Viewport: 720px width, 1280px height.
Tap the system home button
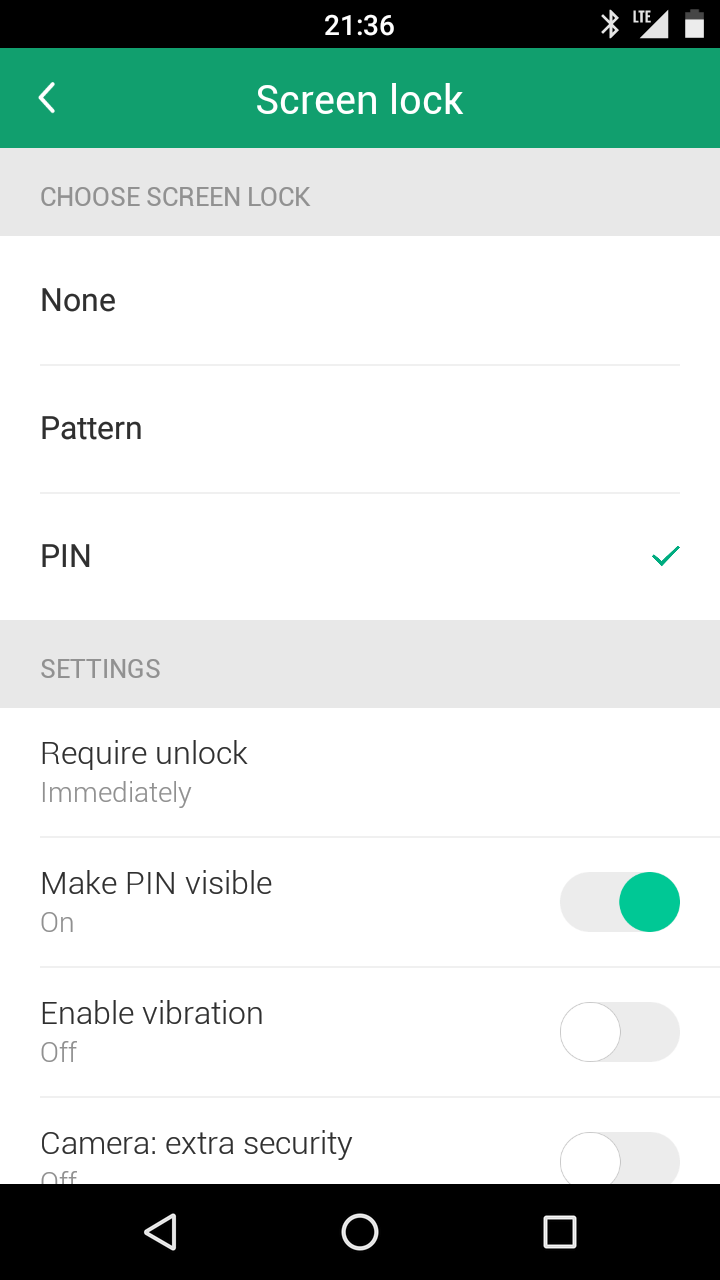coord(360,1232)
